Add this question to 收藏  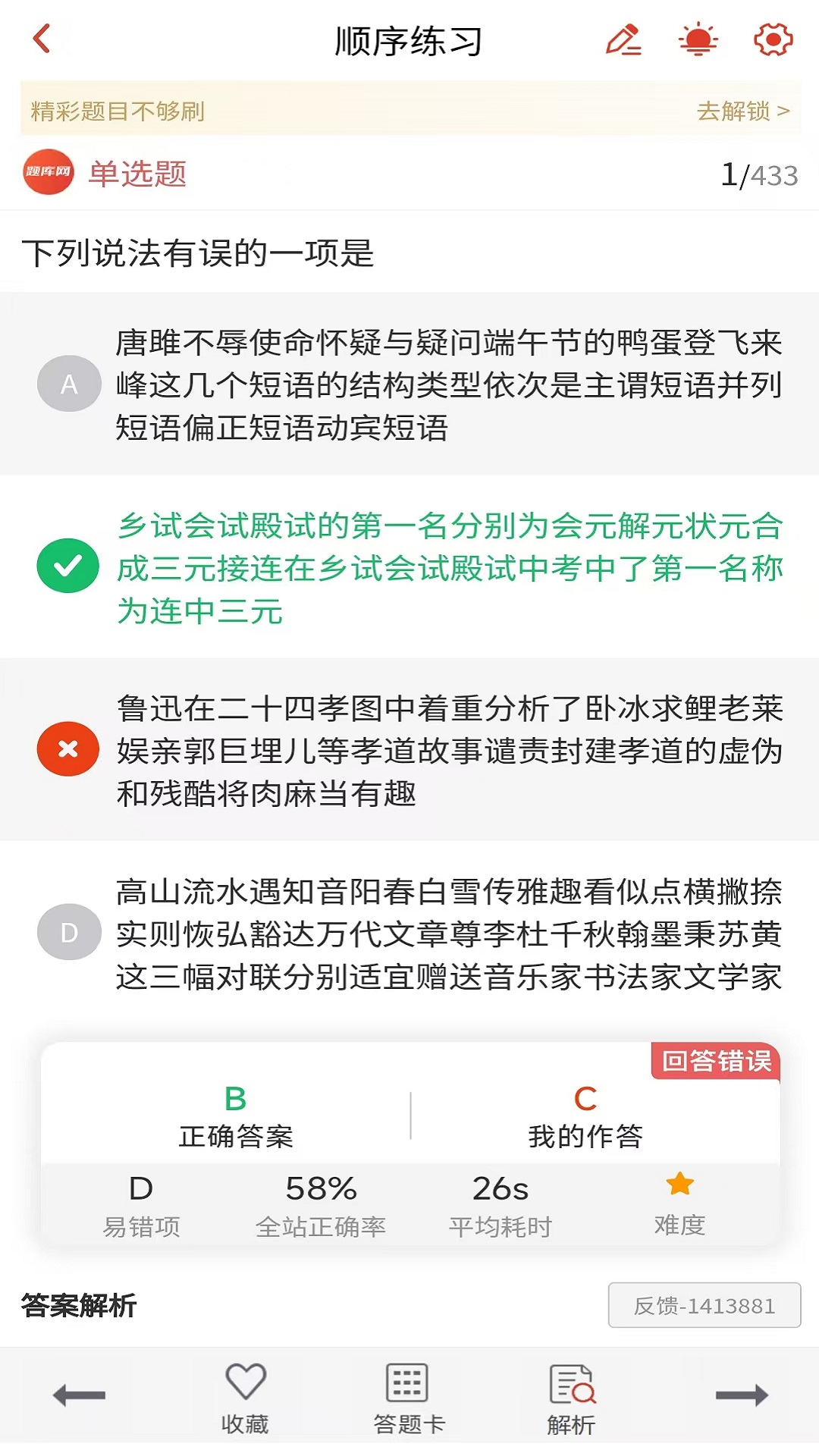(245, 1398)
